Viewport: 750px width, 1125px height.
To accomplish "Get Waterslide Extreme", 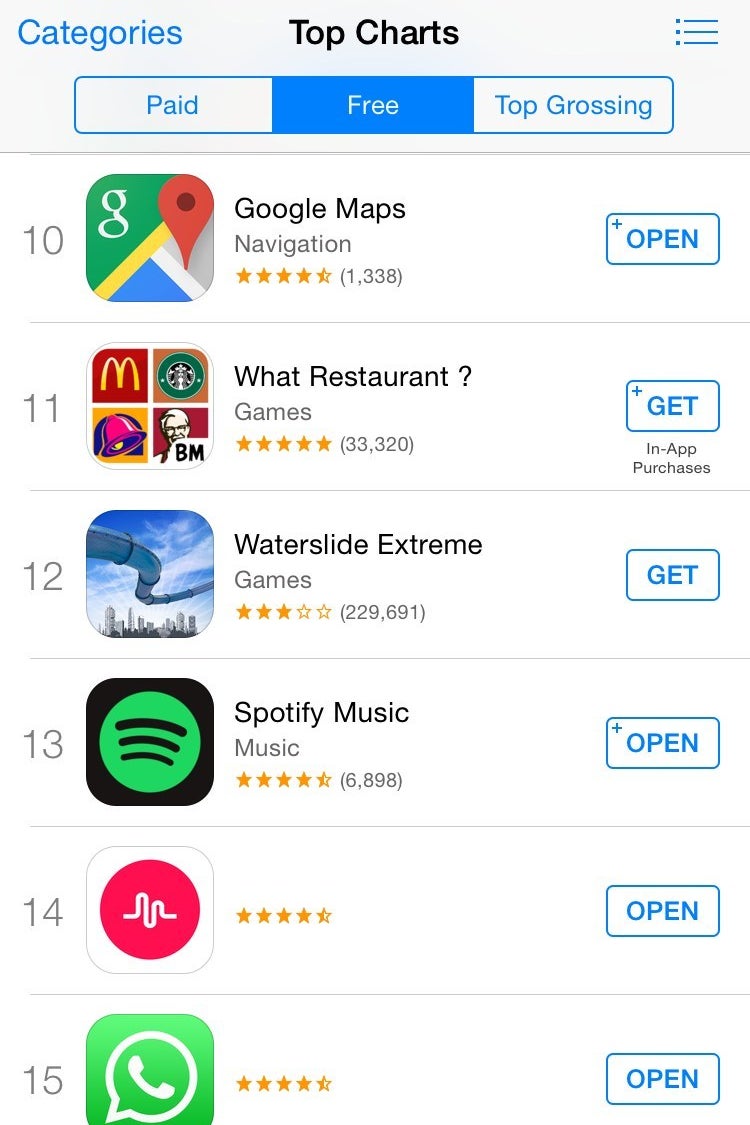I will click(x=672, y=575).
